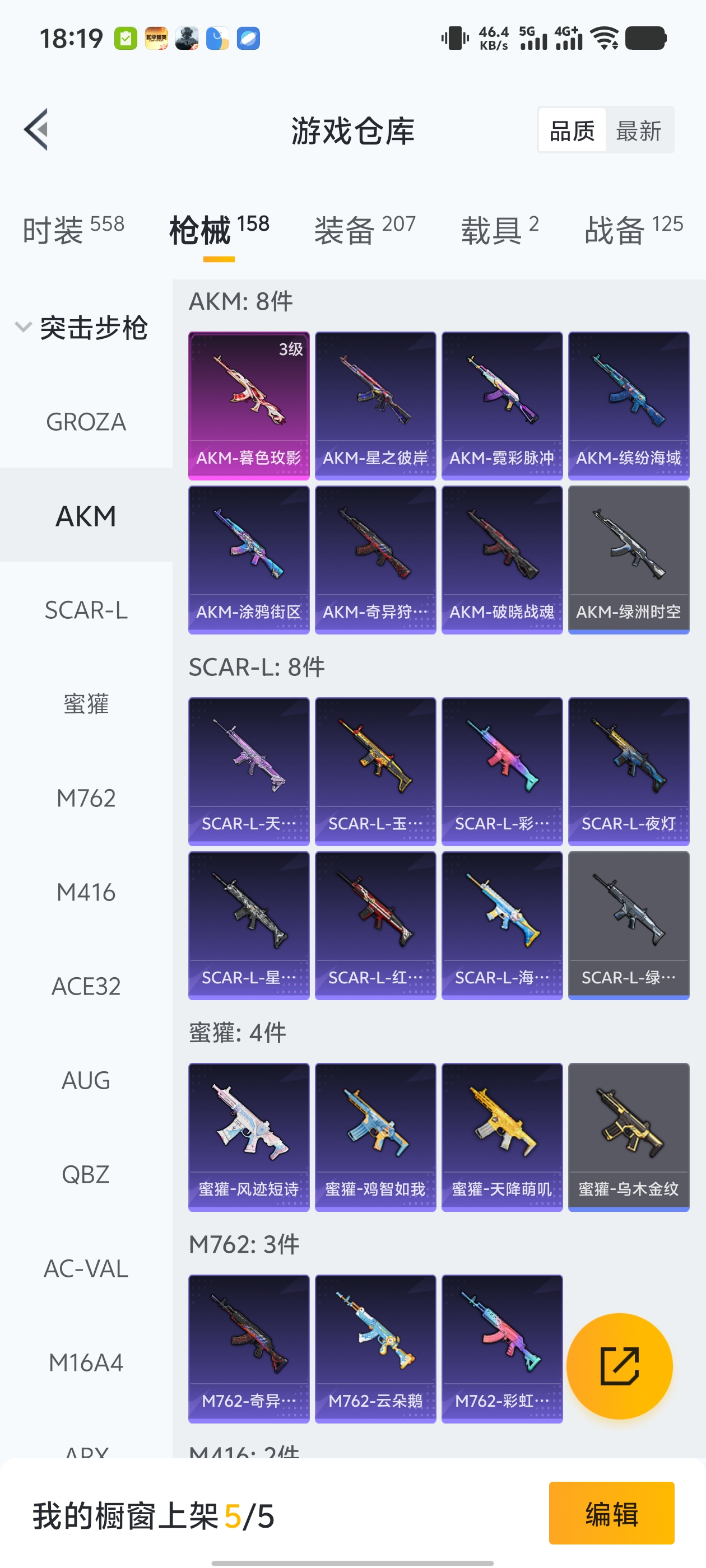View the AKM-缤纷海域 skin
Image resolution: width=706 pixels, height=1568 pixels.
[628, 405]
